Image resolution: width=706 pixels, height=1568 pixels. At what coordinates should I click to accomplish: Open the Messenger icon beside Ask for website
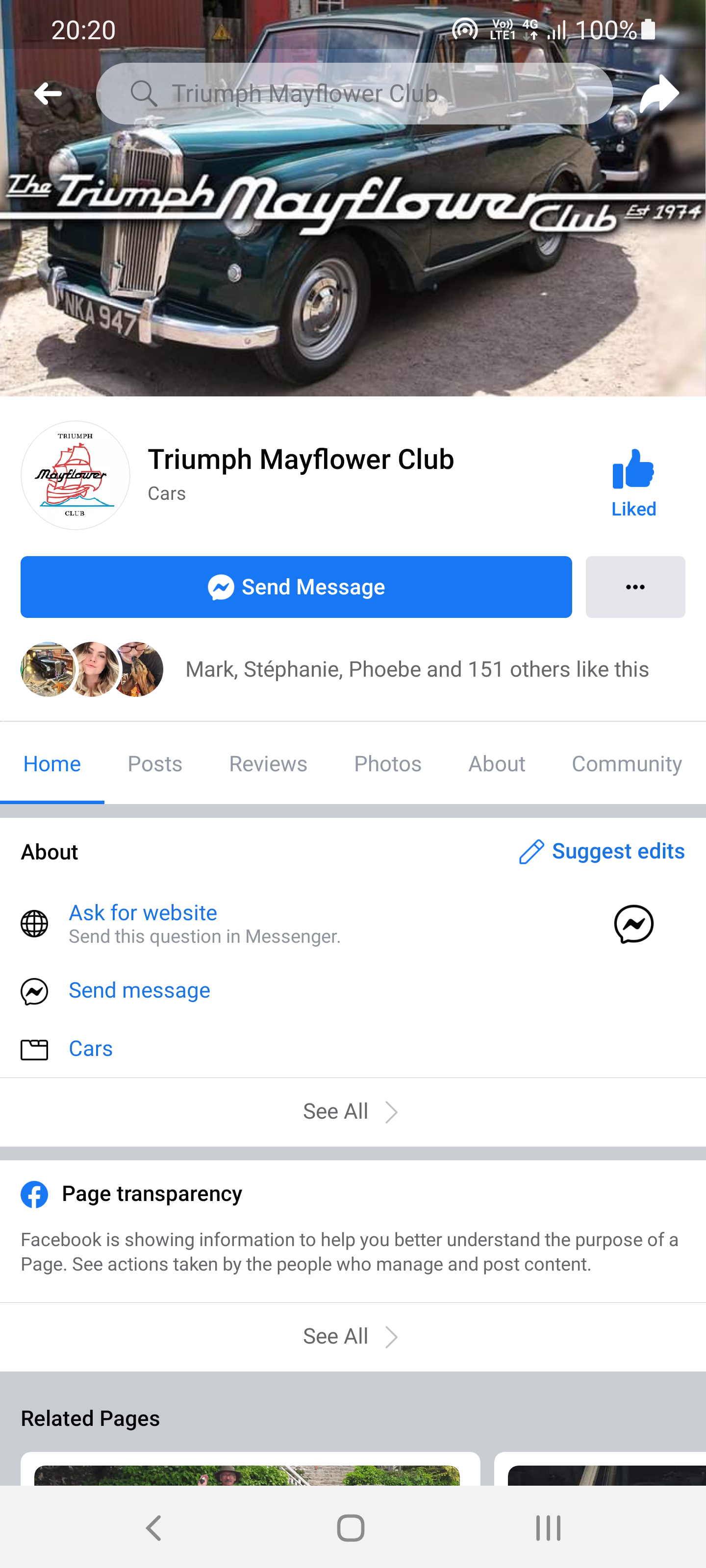633,925
